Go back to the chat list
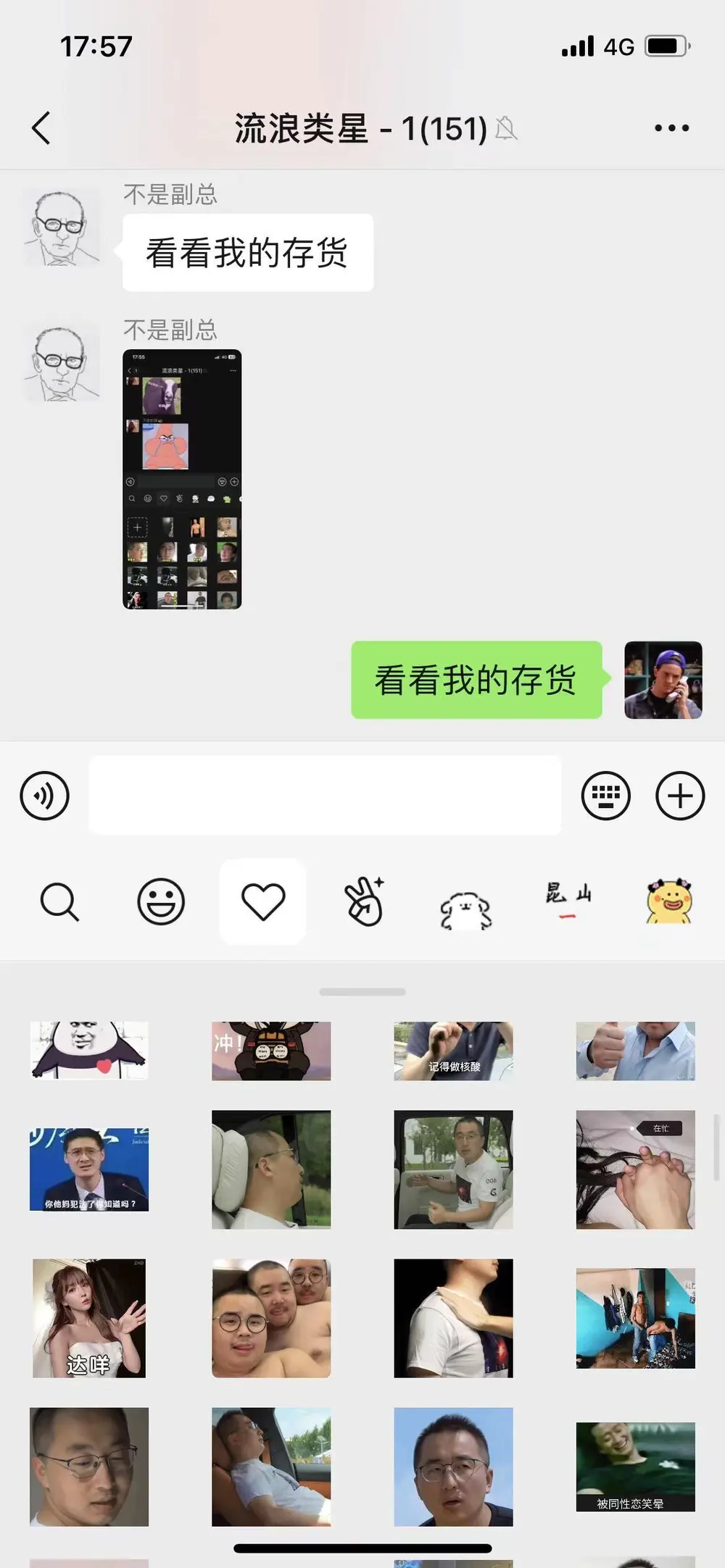Image resolution: width=725 pixels, height=1568 pixels. coord(42,128)
